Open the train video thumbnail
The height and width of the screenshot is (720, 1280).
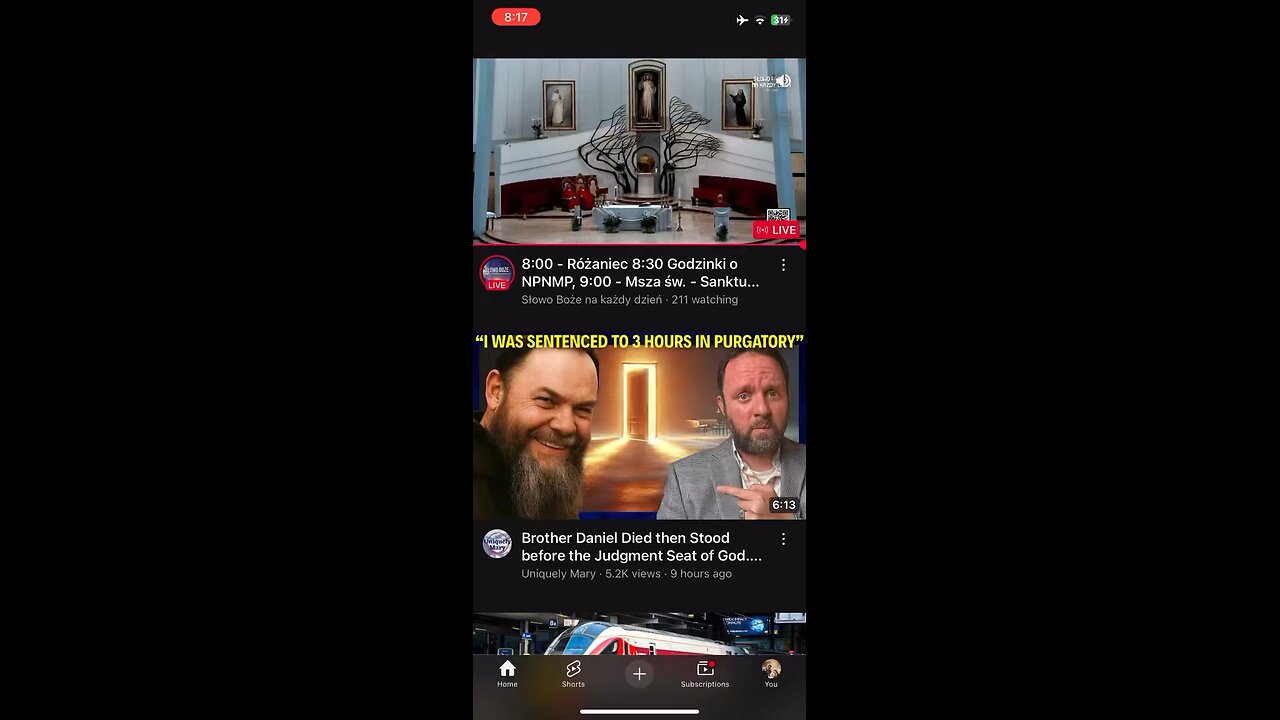coord(639,634)
